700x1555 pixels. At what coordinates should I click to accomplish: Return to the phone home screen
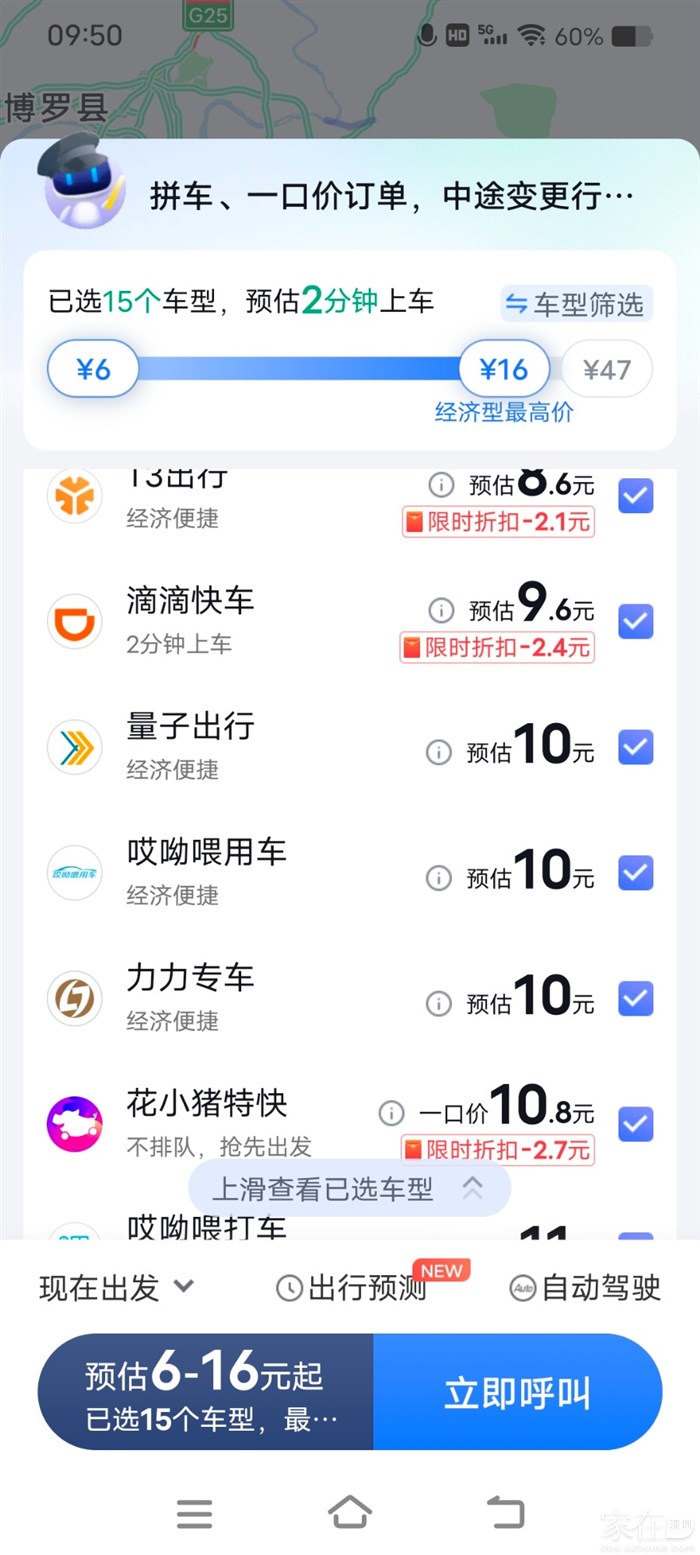[350, 1512]
